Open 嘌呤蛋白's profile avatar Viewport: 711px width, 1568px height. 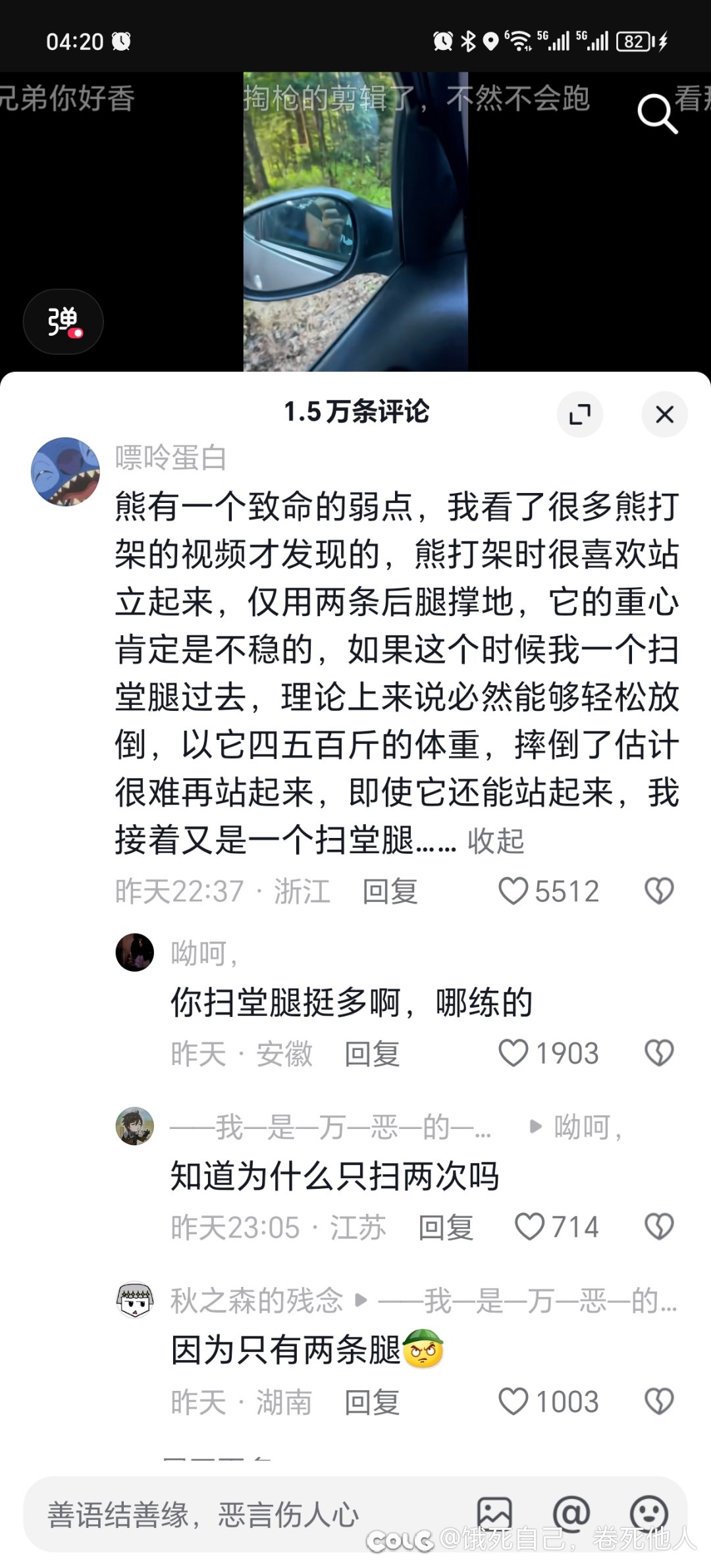pos(66,471)
